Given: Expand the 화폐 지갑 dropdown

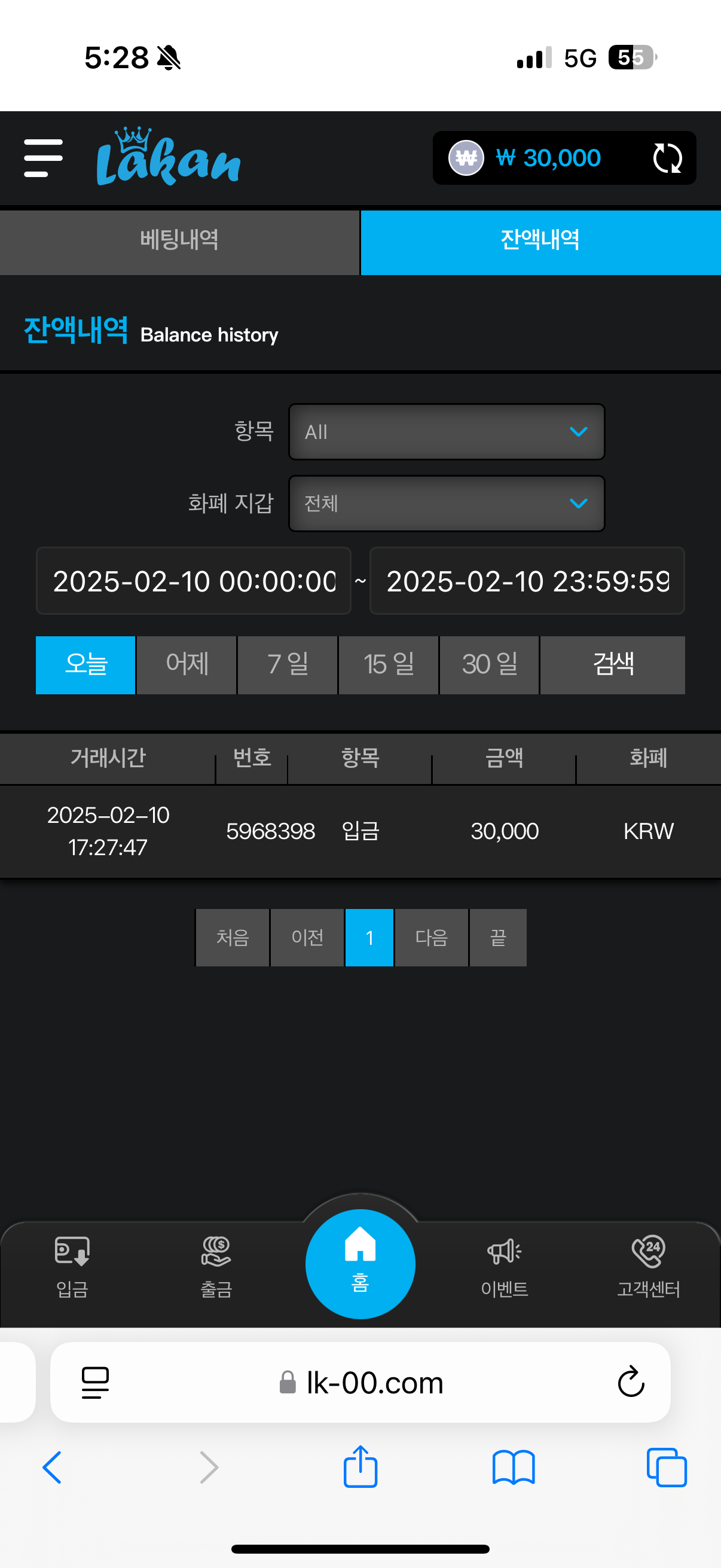Looking at the screenshot, I should [446, 504].
